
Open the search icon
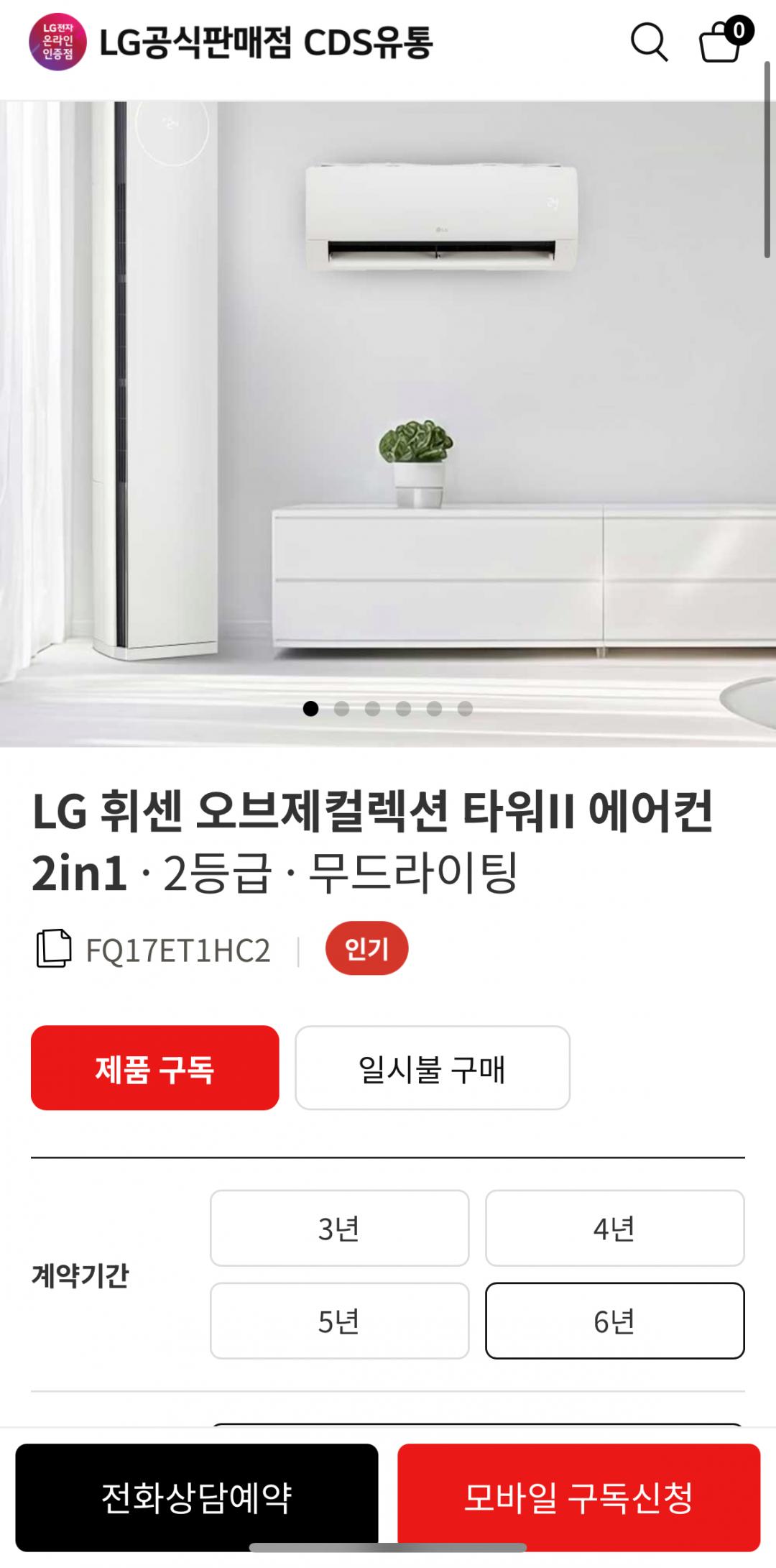pos(649,42)
